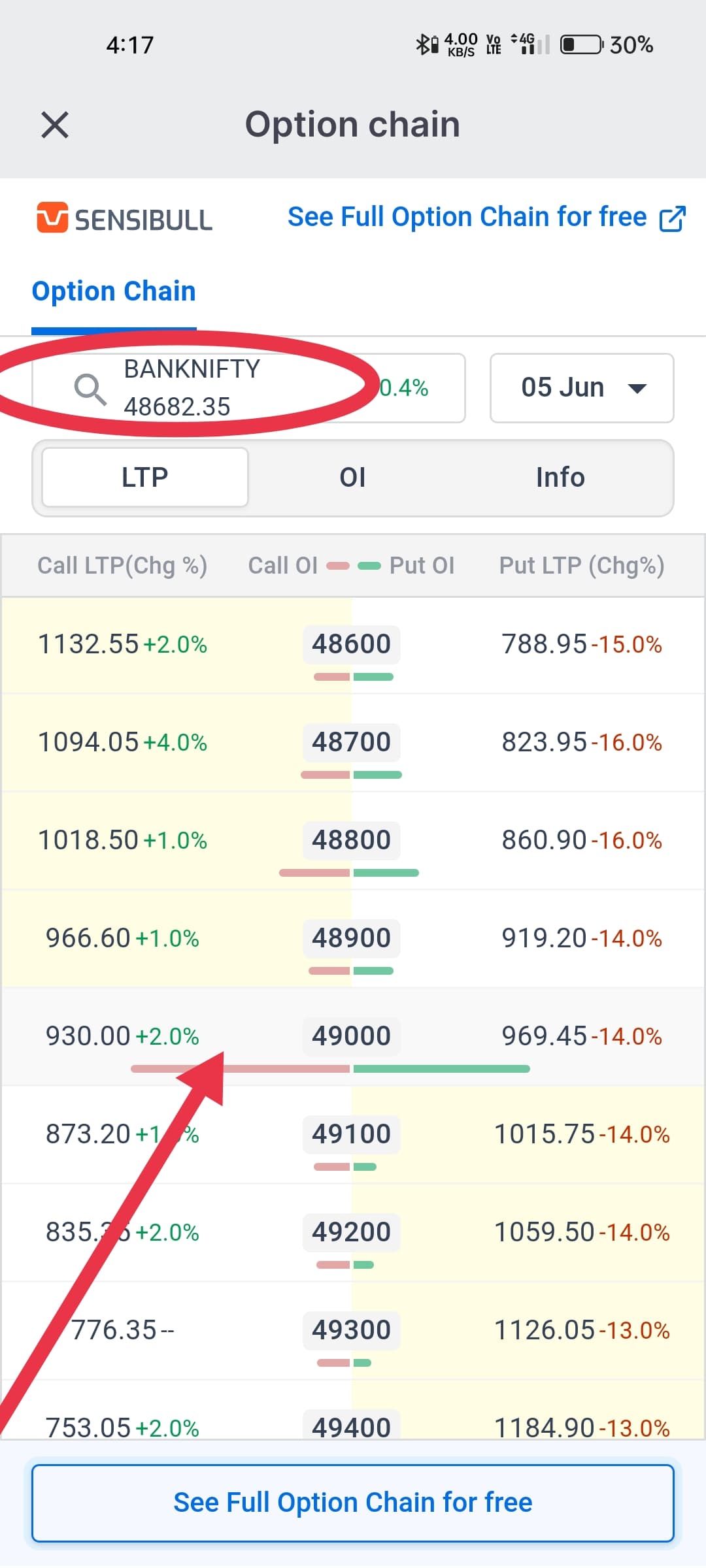Screen dimensions: 706x1568
Task: Switch to the OI view
Action: point(352,478)
